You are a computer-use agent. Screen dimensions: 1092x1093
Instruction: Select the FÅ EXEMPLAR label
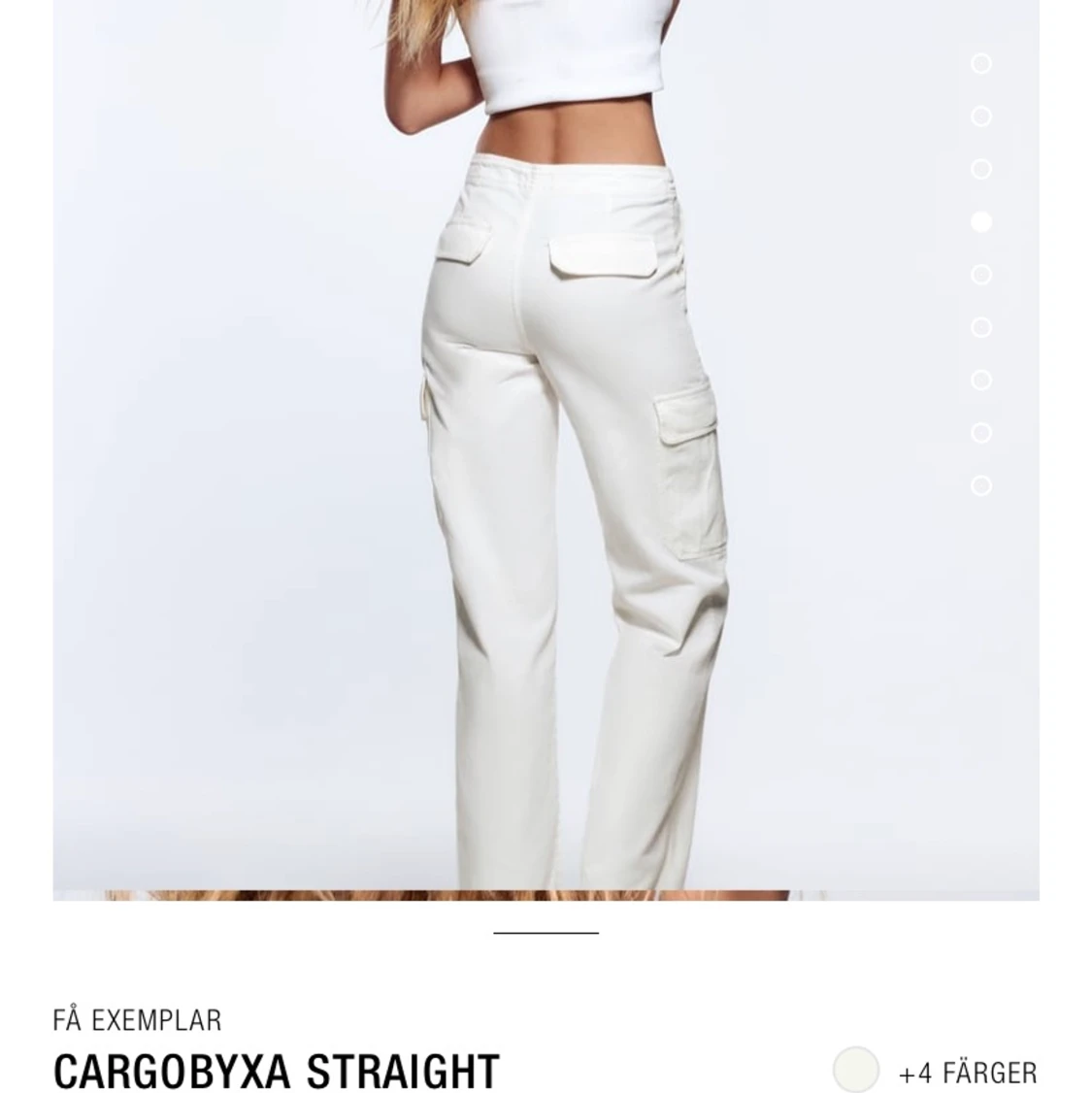pyautogui.click(x=139, y=1020)
